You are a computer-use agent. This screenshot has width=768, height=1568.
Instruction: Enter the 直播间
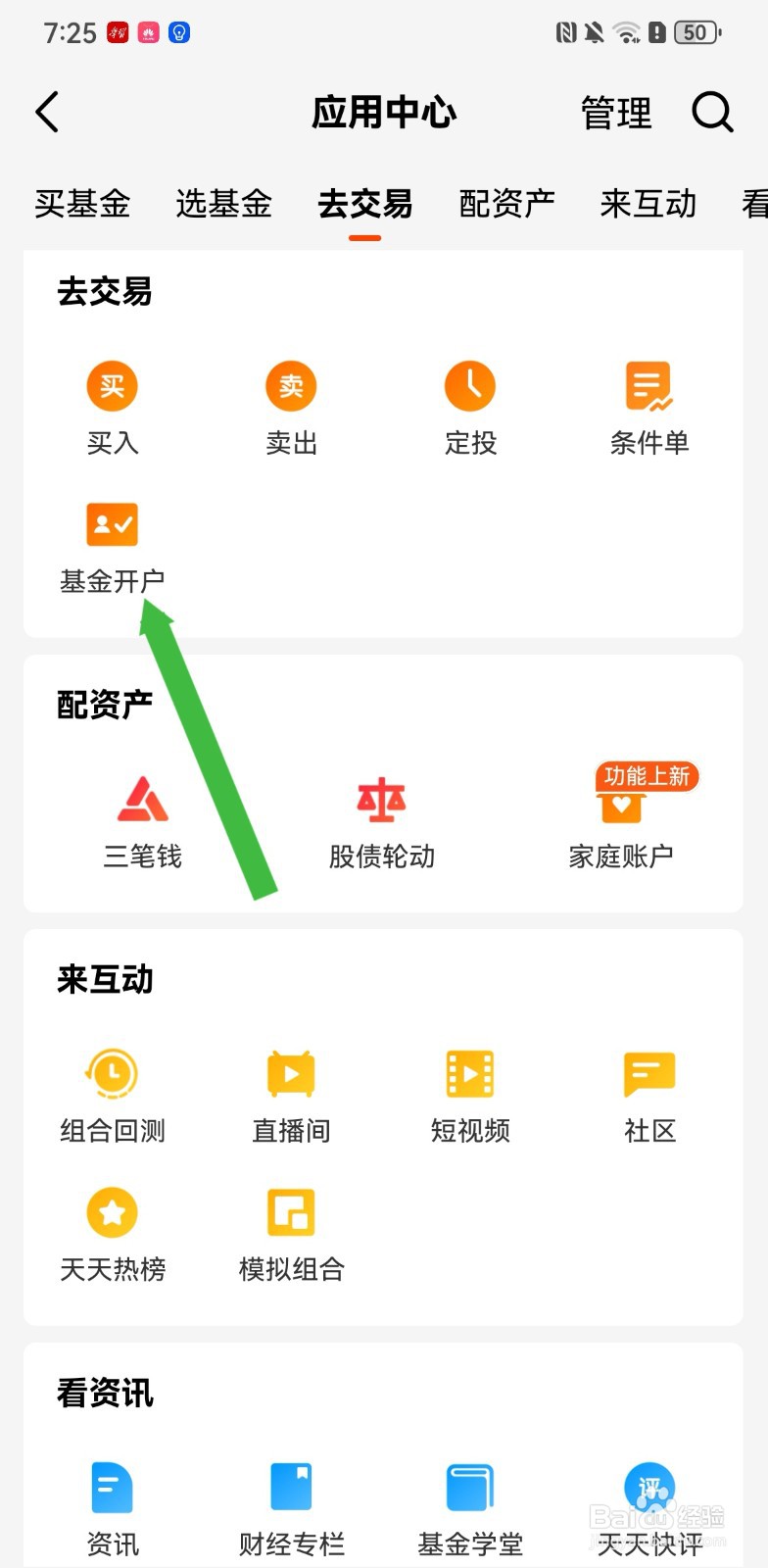coord(291,1096)
